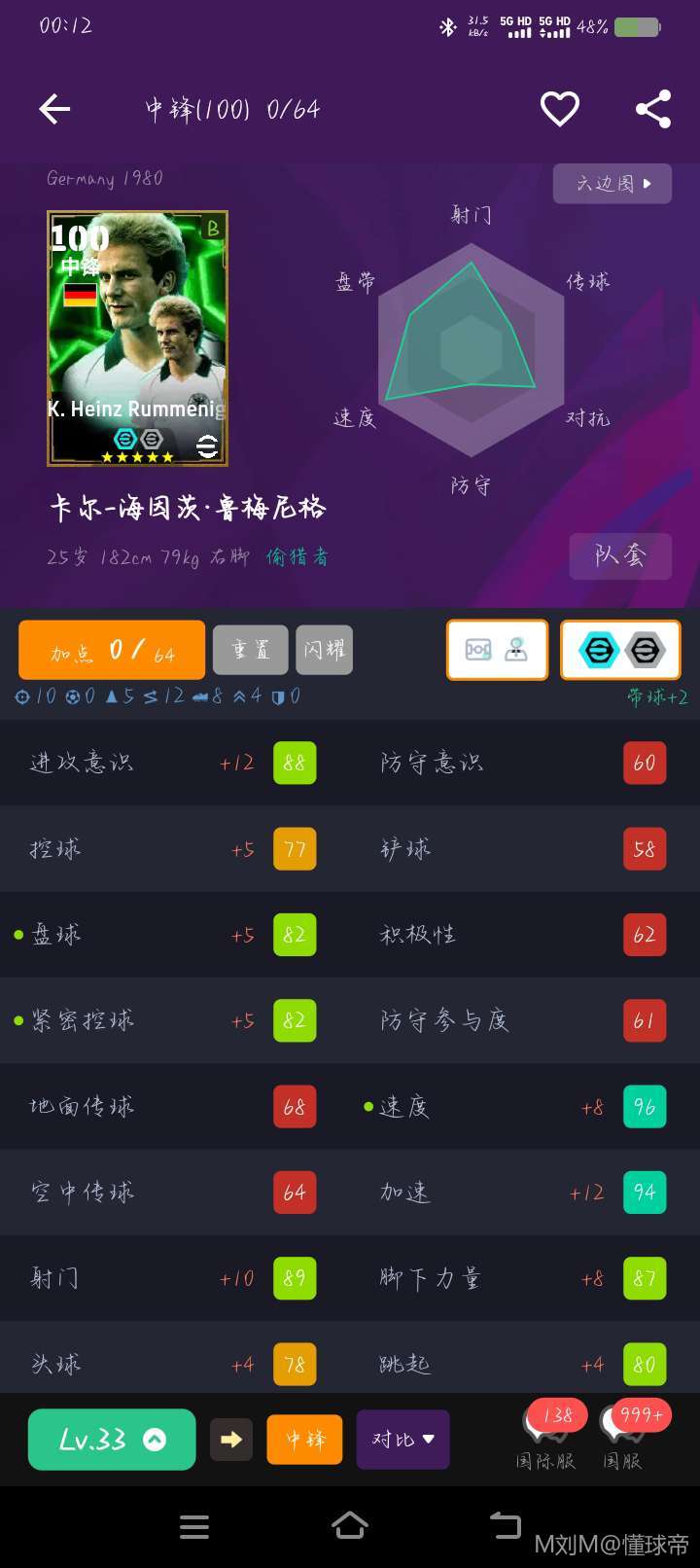Tap the yellow arrow button

click(x=231, y=1440)
